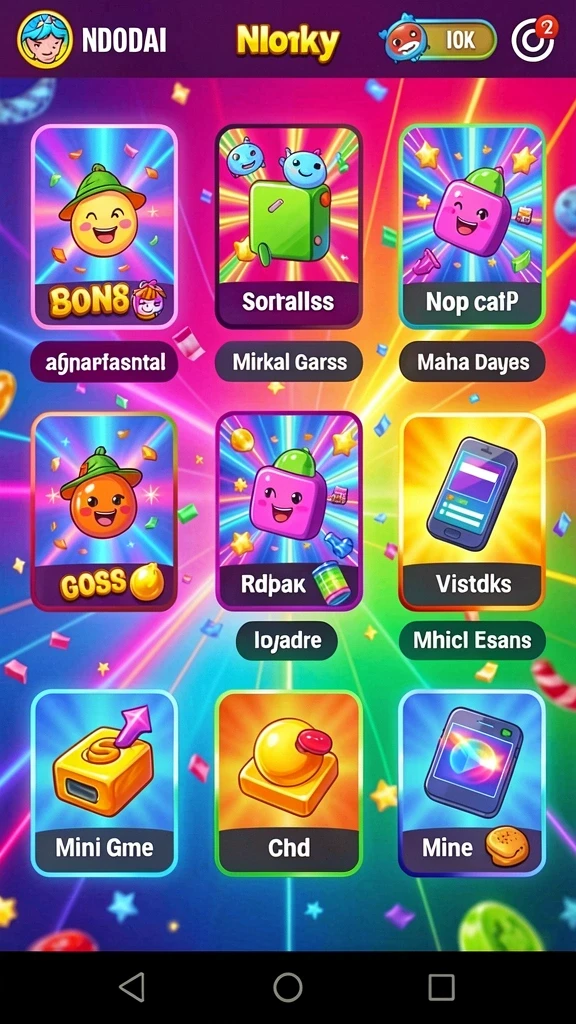576x1024 pixels.
Task: Tap the Mhicl Esans chip
Action: 472,641
